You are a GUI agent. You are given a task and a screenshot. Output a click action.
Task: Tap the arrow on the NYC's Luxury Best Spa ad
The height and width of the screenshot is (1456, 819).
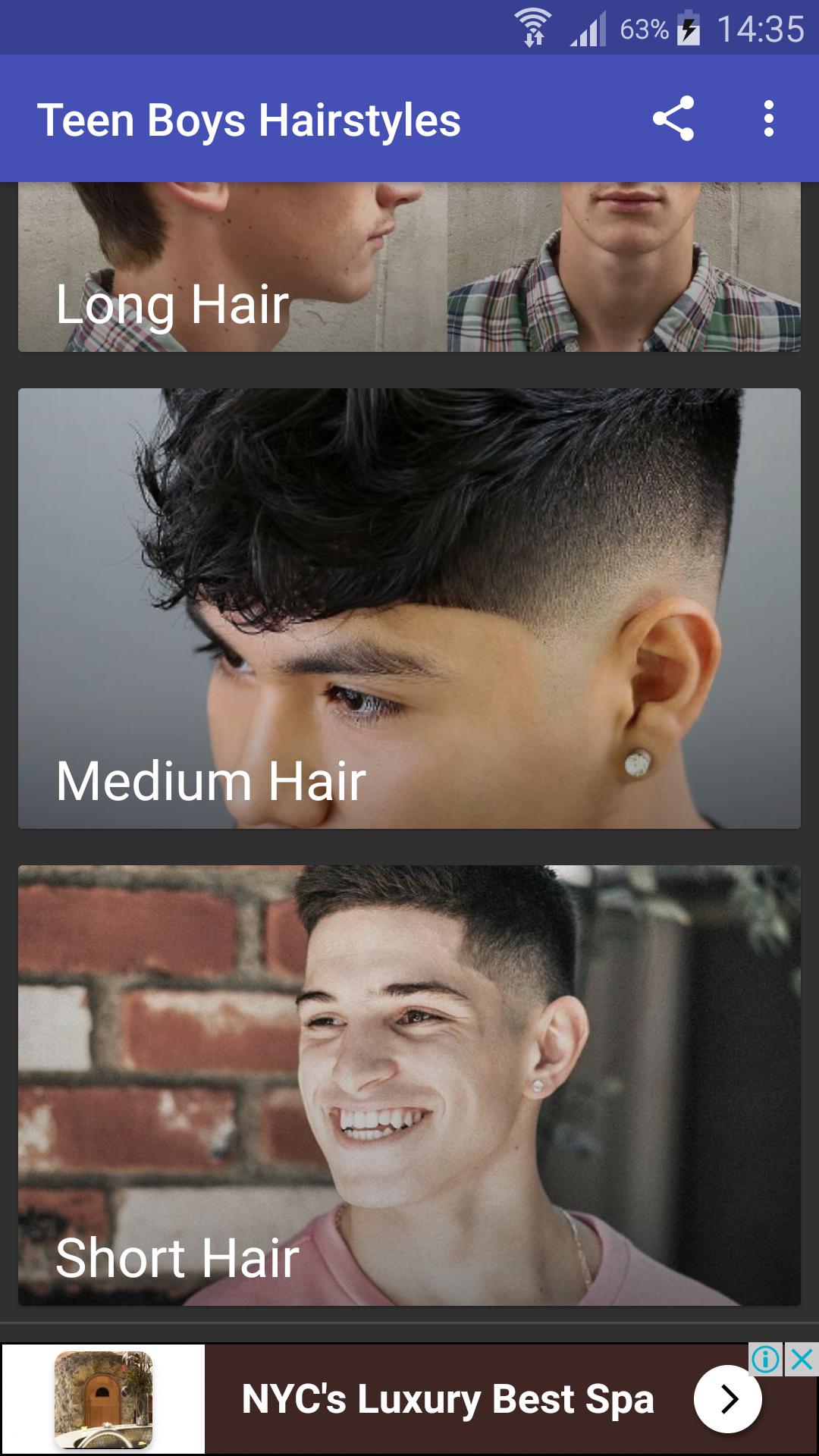tap(727, 1399)
